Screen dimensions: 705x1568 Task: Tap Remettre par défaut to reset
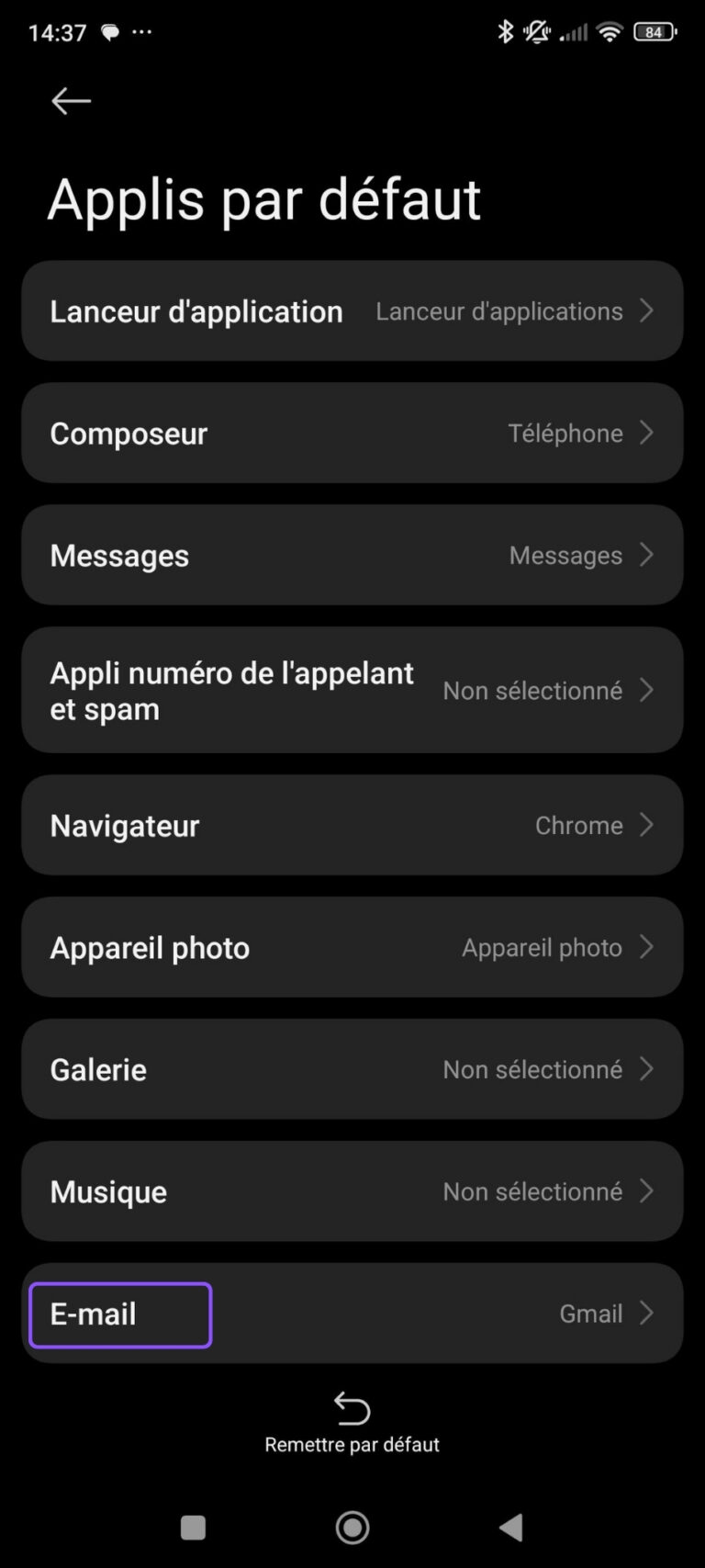click(352, 1423)
